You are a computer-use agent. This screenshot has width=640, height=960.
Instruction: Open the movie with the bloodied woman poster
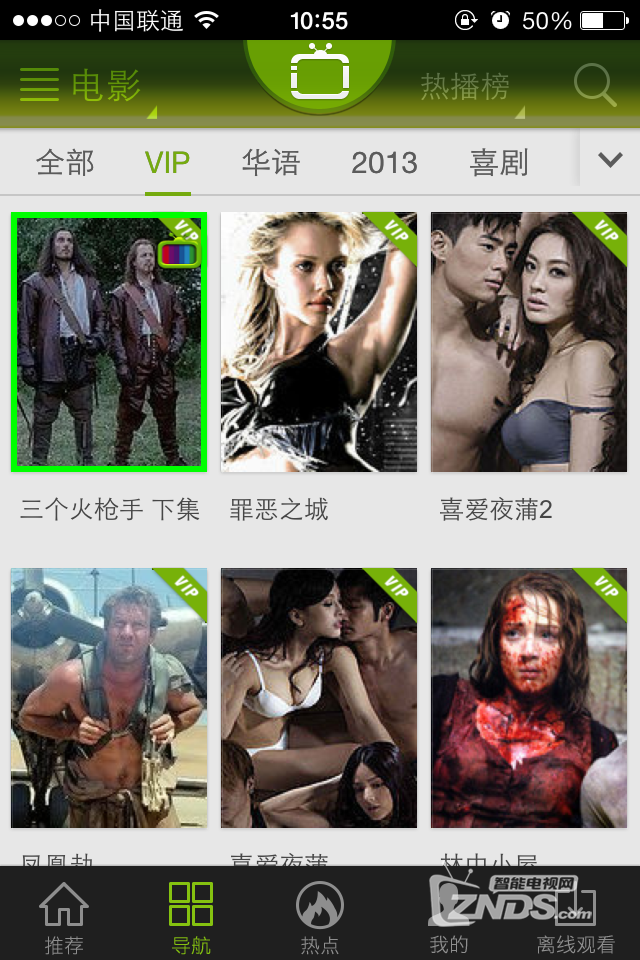point(529,697)
